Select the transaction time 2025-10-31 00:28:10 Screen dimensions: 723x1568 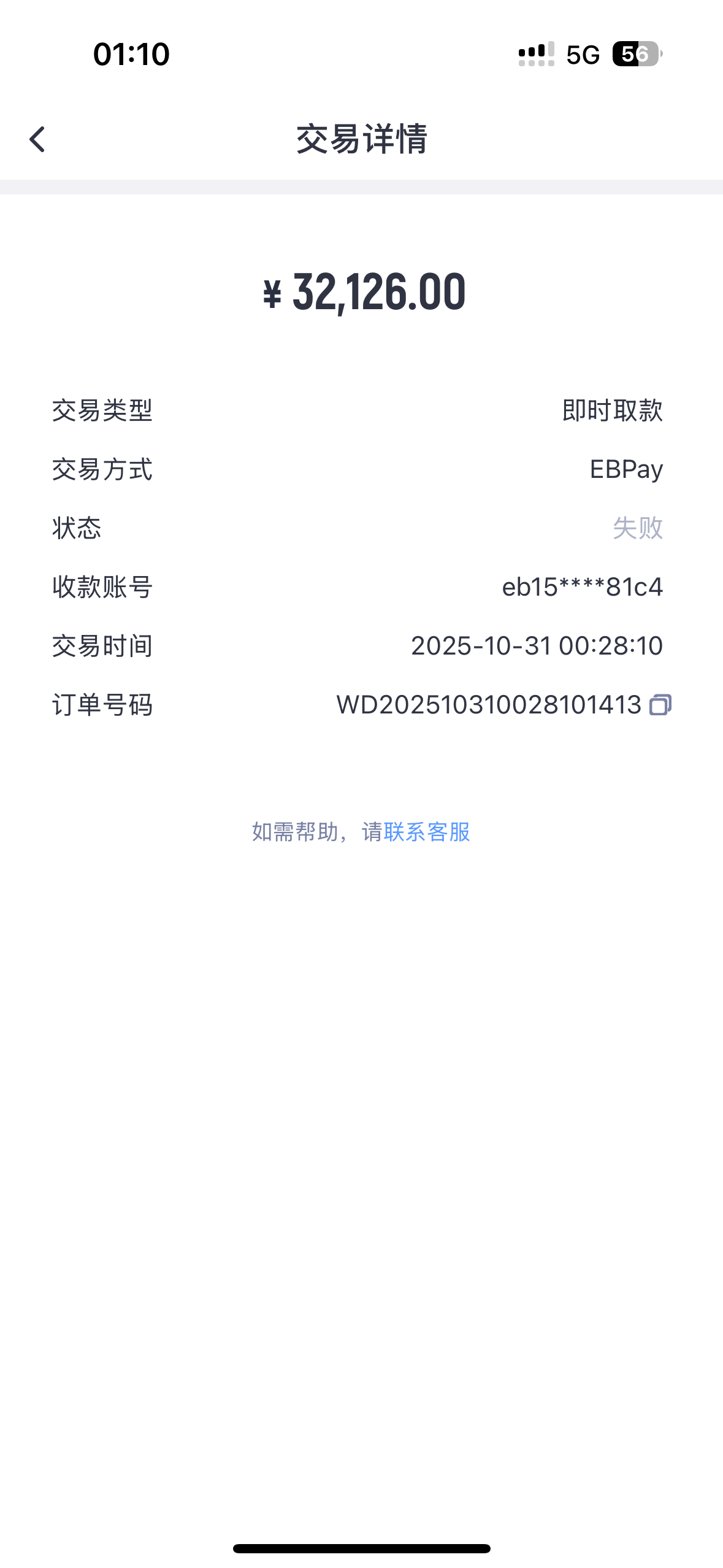pos(537,645)
